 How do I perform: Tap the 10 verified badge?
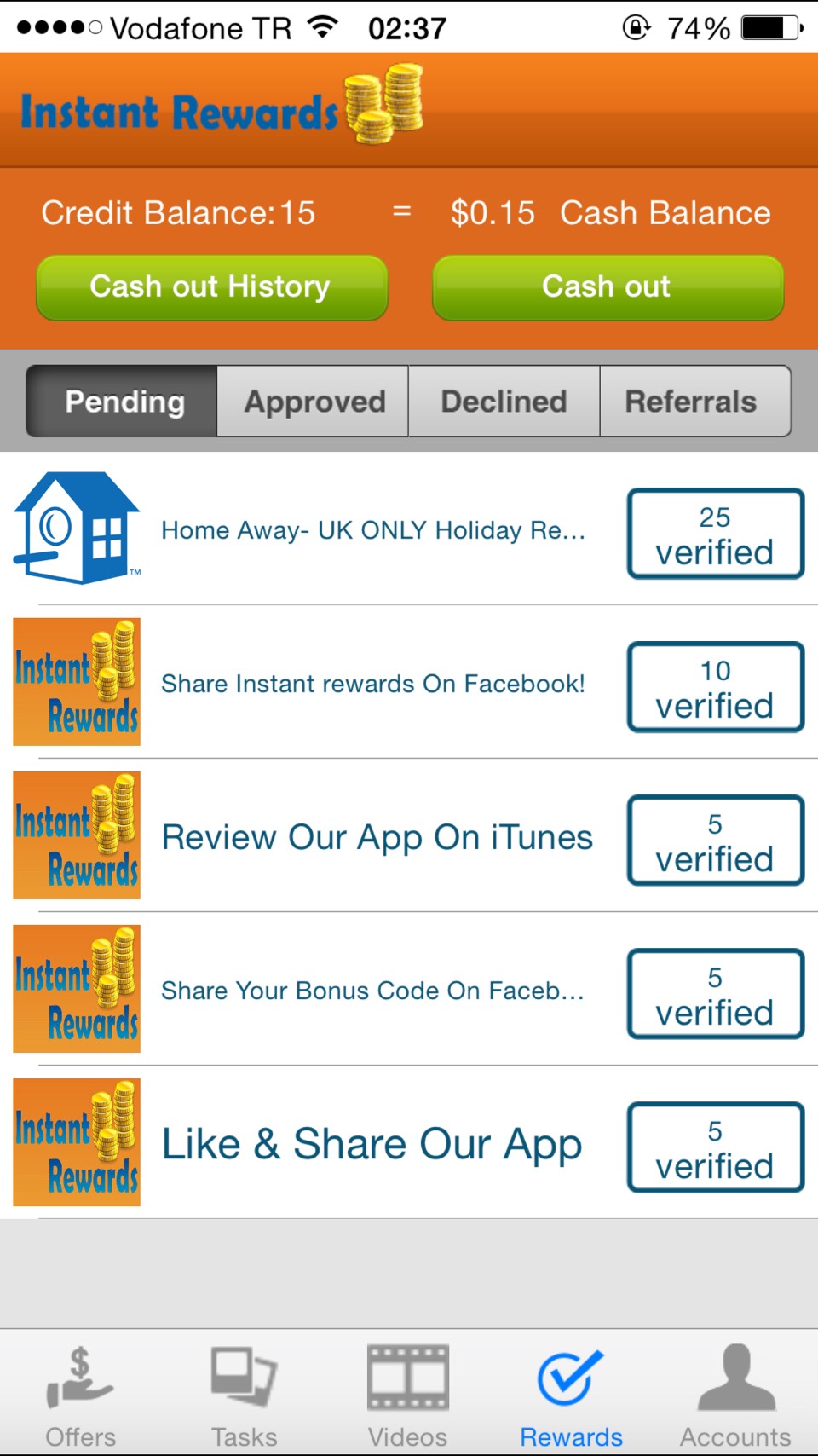tap(716, 687)
